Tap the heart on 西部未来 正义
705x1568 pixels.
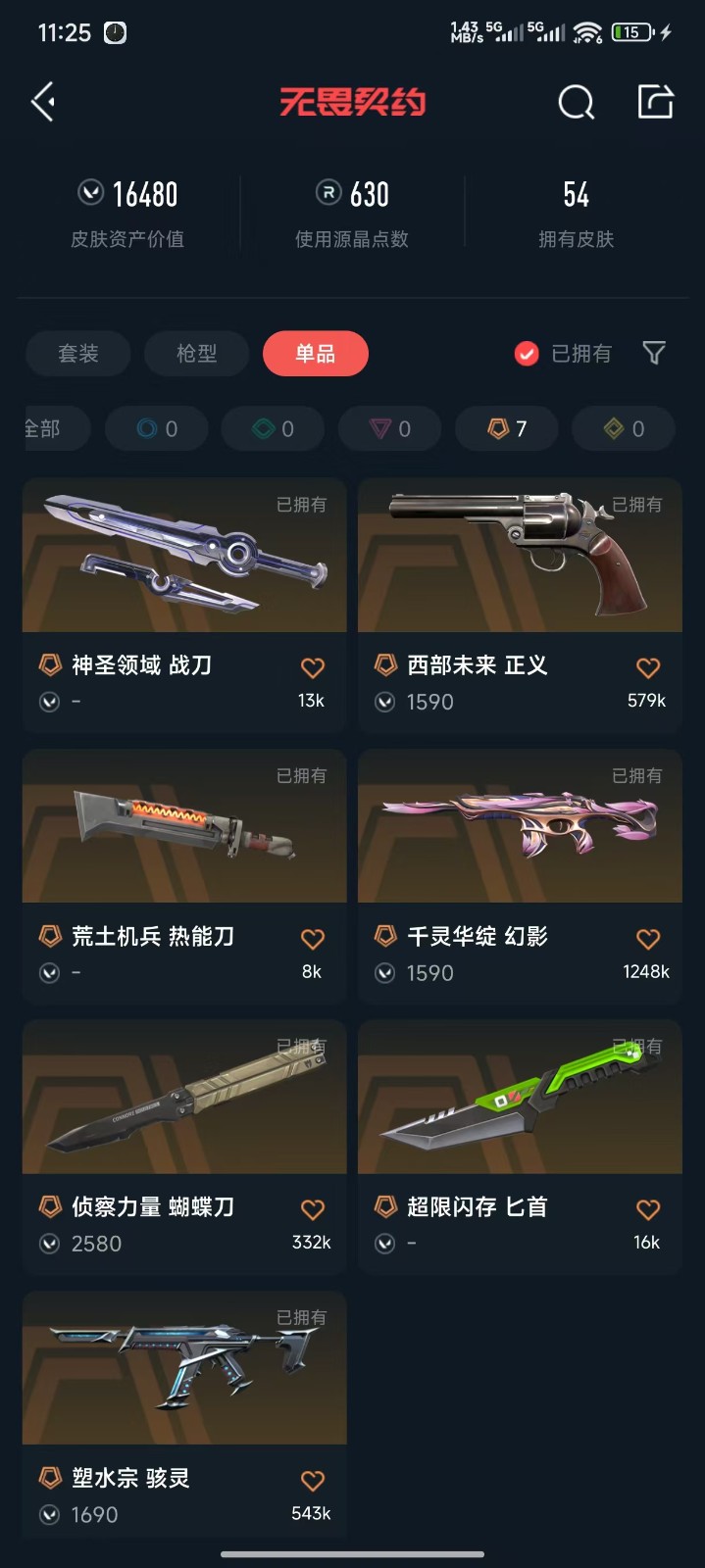coord(648,668)
